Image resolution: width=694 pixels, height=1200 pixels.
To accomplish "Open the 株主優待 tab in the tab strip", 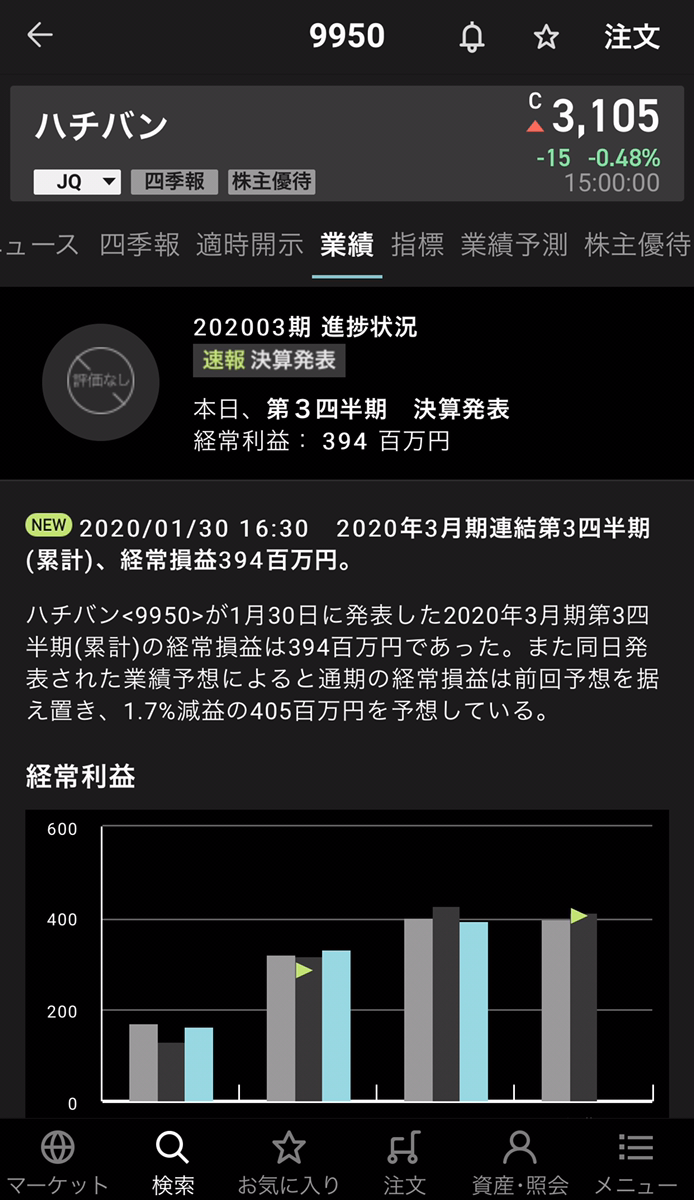I will coord(637,245).
